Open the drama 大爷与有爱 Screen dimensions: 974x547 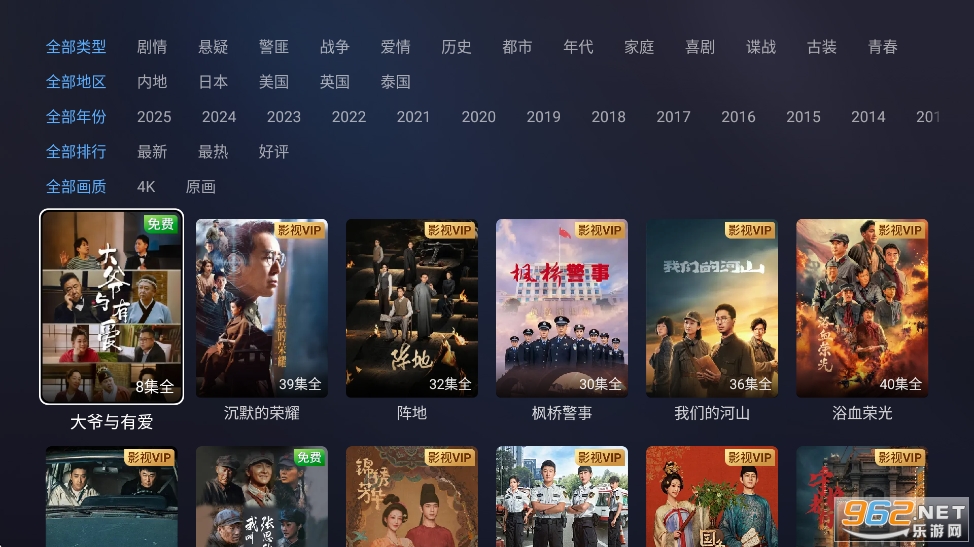coord(111,306)
